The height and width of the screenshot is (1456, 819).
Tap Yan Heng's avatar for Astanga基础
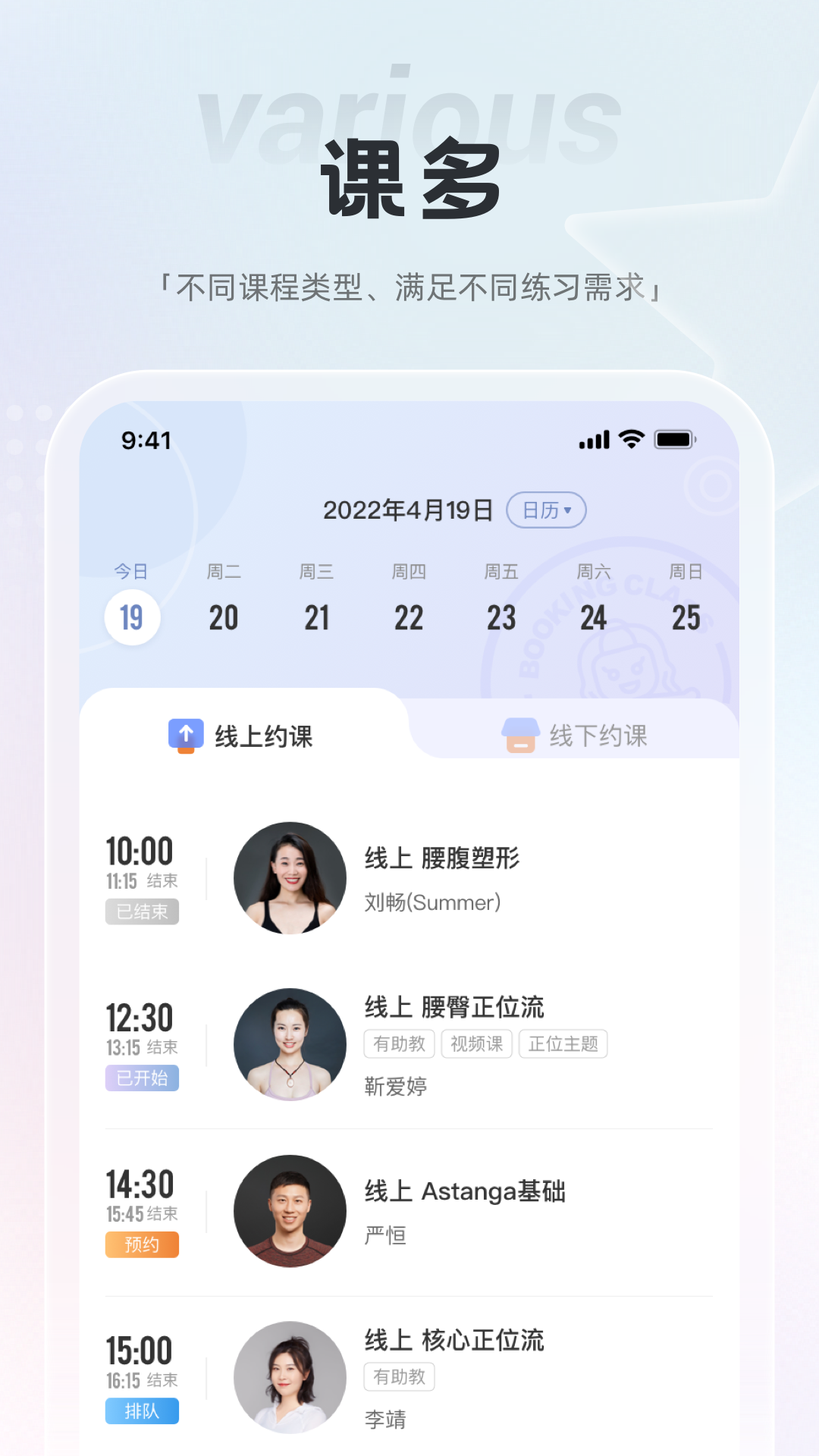coord(290,1211)
